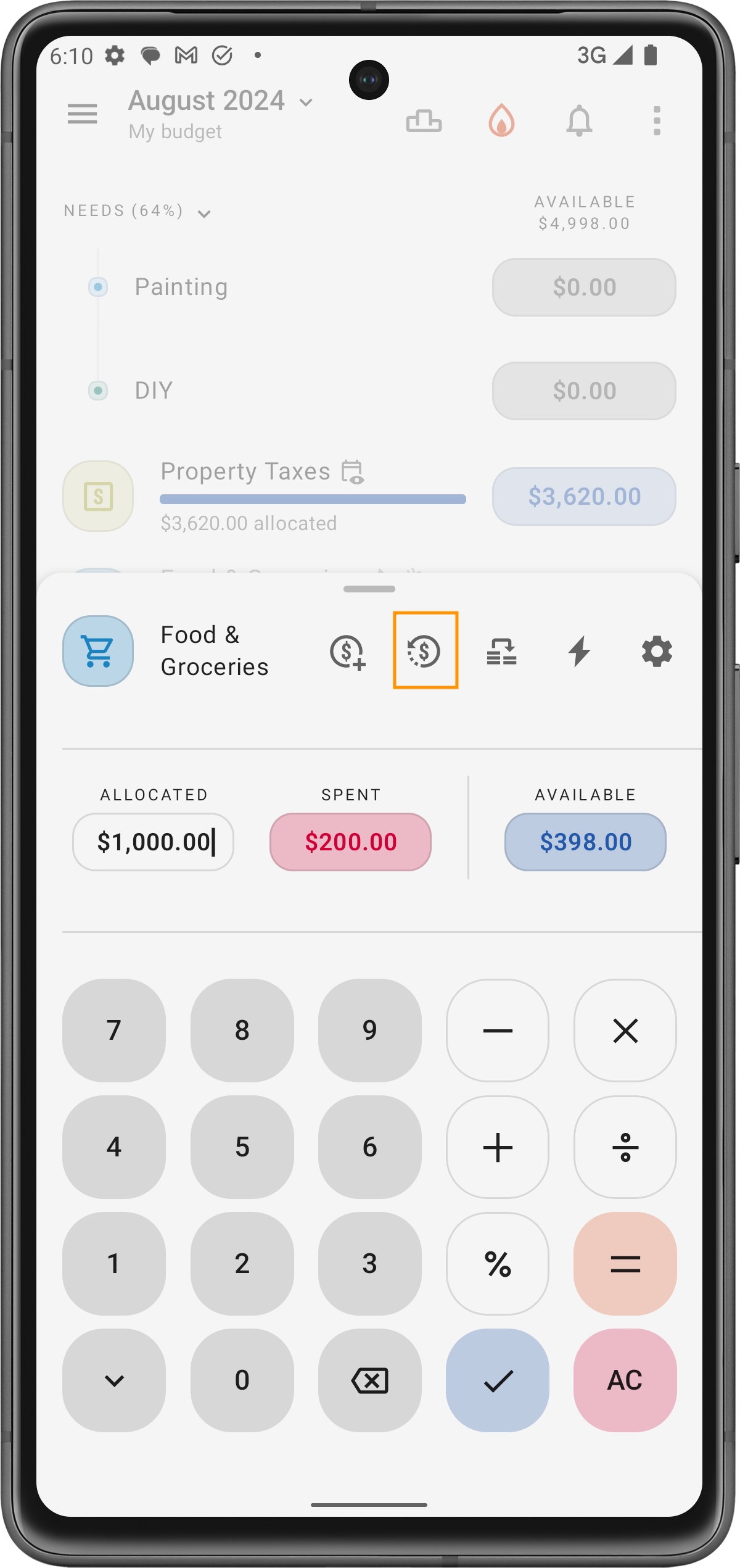Select the divide operator key
This screenshot has height=1568, width=740.
tap(625, 1147)
